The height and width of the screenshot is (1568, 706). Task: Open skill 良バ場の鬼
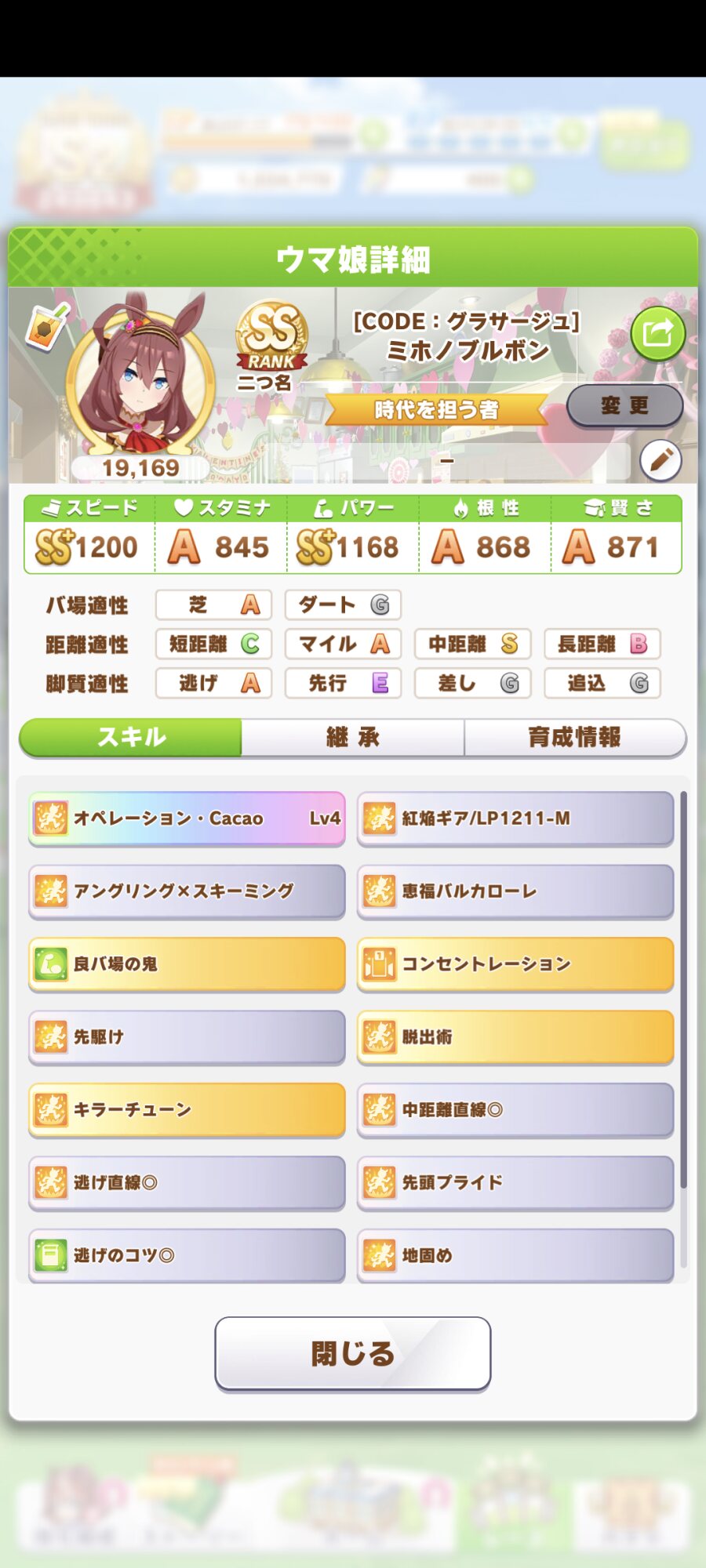(187, 964)
